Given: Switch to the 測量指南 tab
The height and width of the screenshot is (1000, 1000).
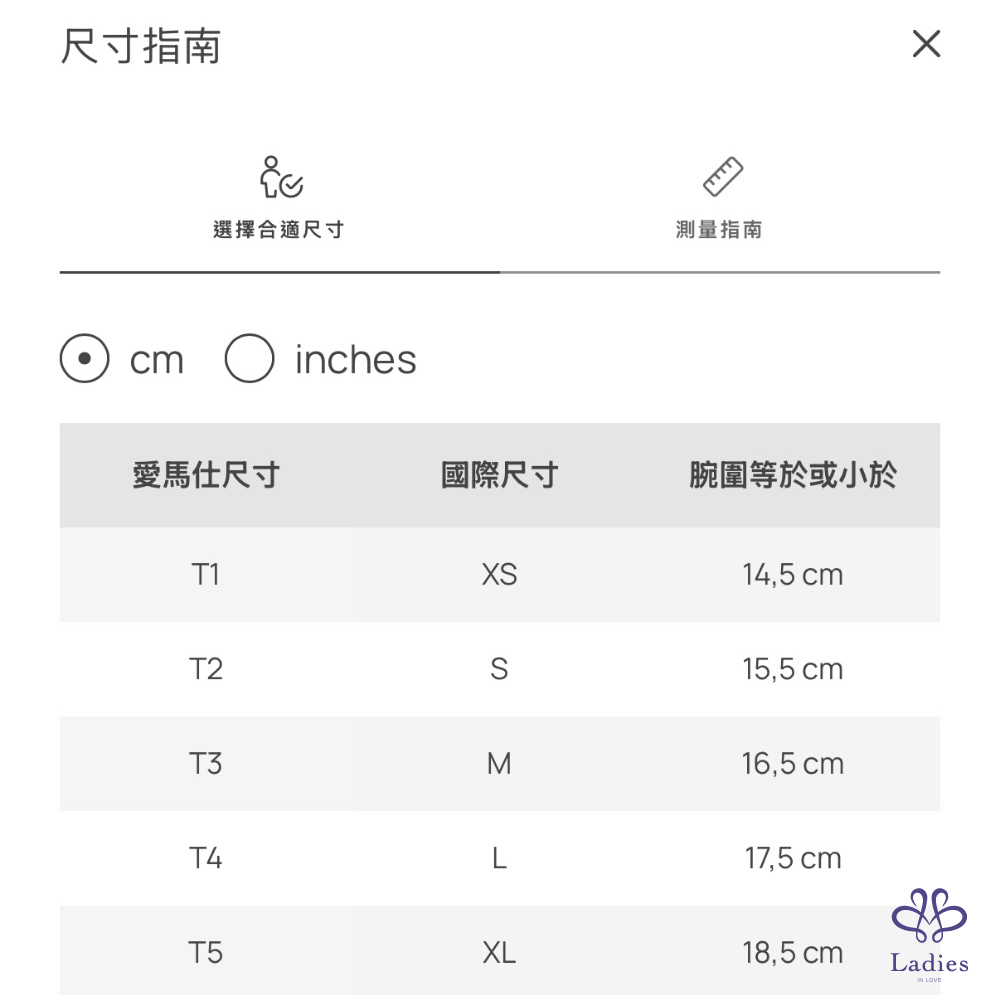Looking at the screenshot, I should click(x=720, y=200).
